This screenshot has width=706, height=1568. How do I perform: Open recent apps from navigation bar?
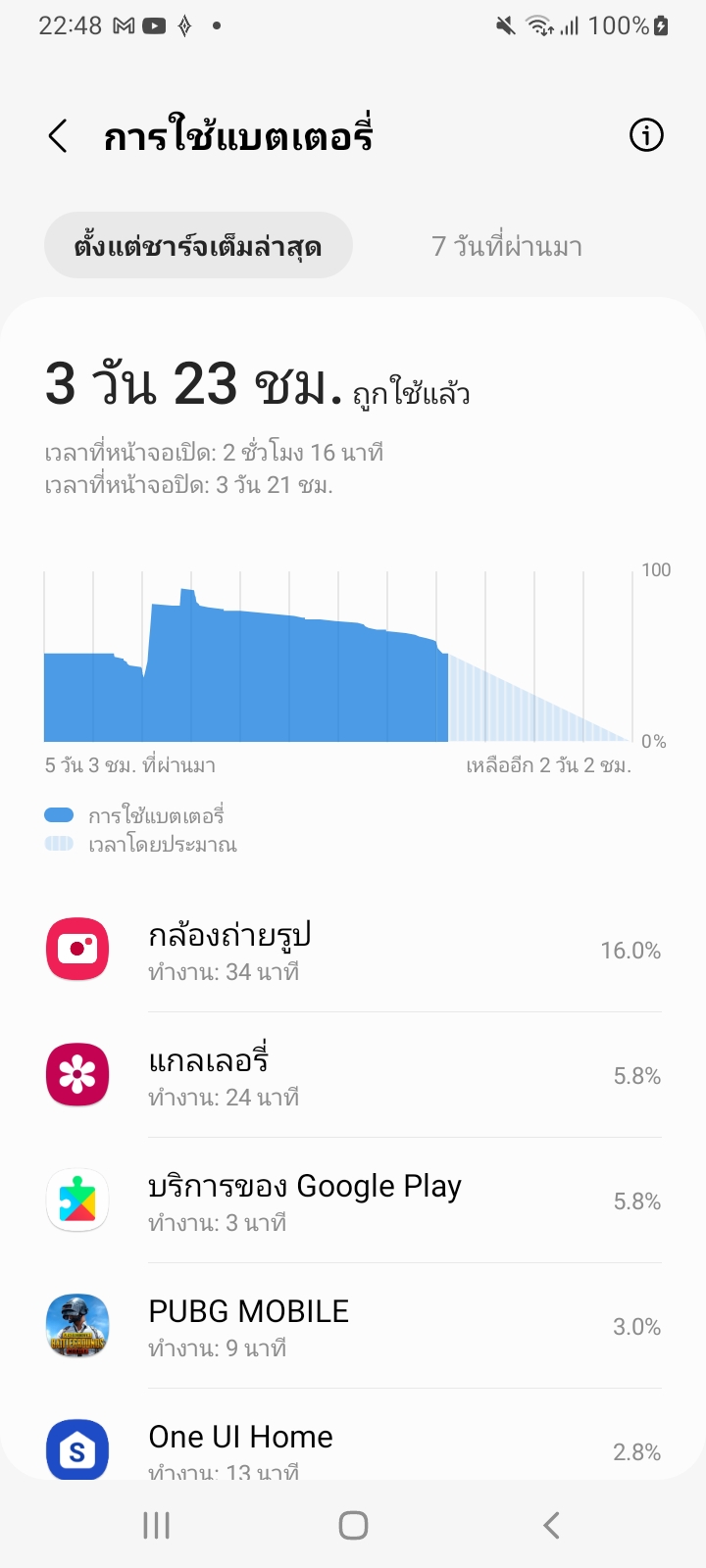point(157,1525)
